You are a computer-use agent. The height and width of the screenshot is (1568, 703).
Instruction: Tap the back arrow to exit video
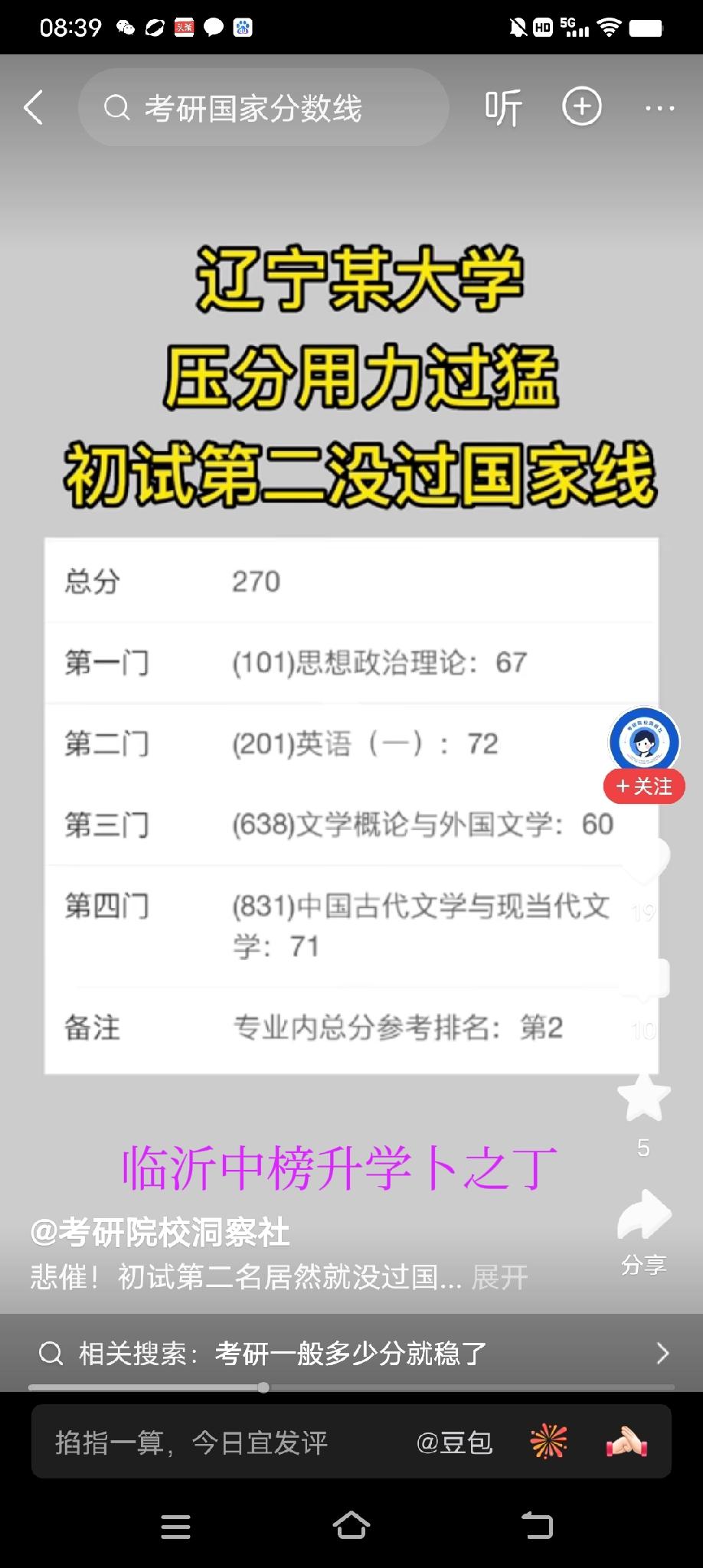pos(32,107)
